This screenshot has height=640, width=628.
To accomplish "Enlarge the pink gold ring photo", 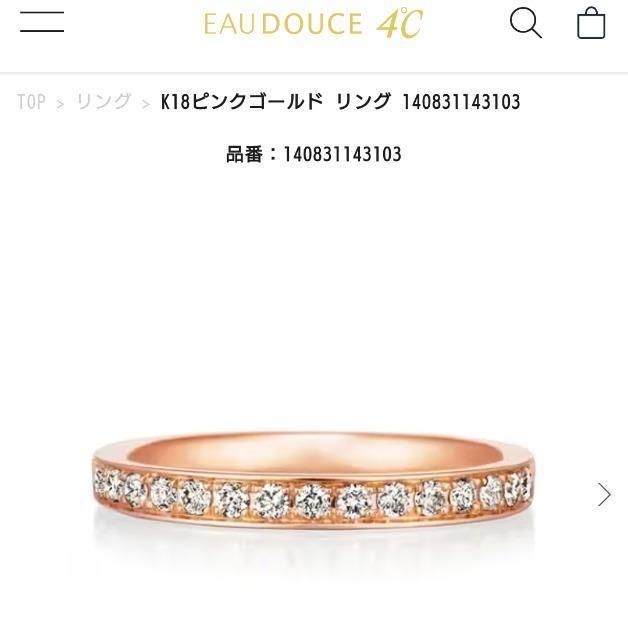I will 313,480.
